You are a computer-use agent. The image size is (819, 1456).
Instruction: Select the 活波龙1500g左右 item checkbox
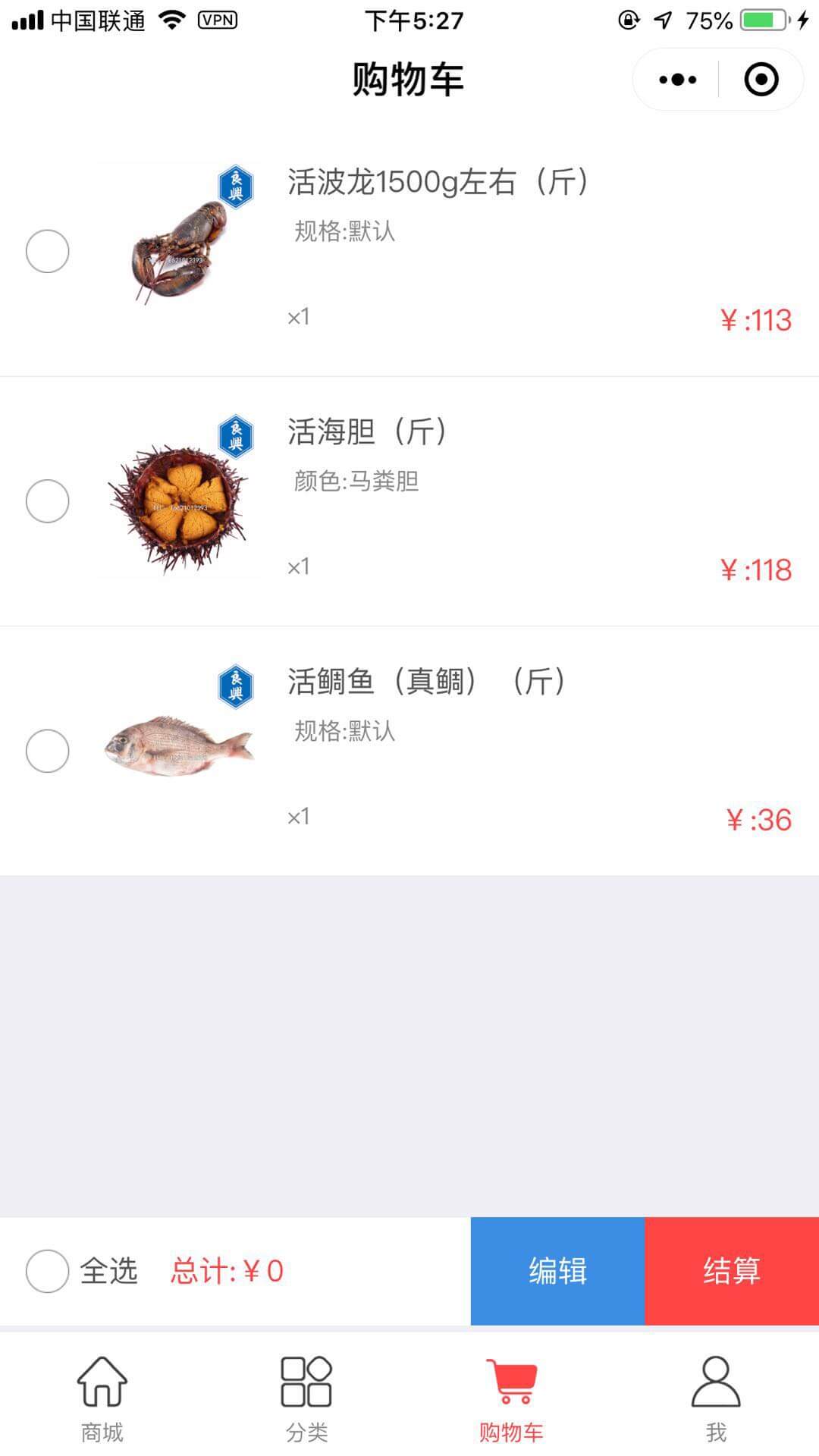coord(48,251)
